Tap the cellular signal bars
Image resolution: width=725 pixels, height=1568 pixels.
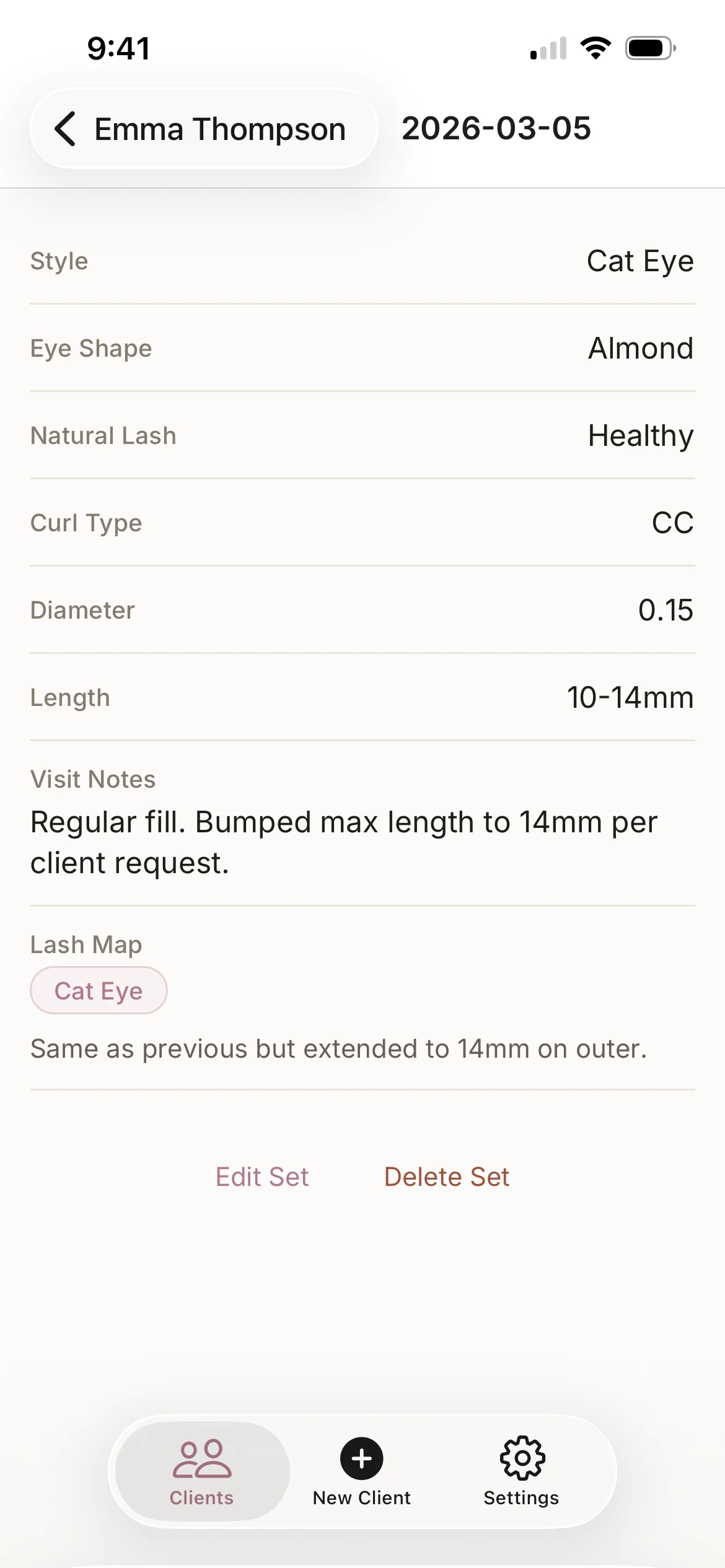(548, 48)
